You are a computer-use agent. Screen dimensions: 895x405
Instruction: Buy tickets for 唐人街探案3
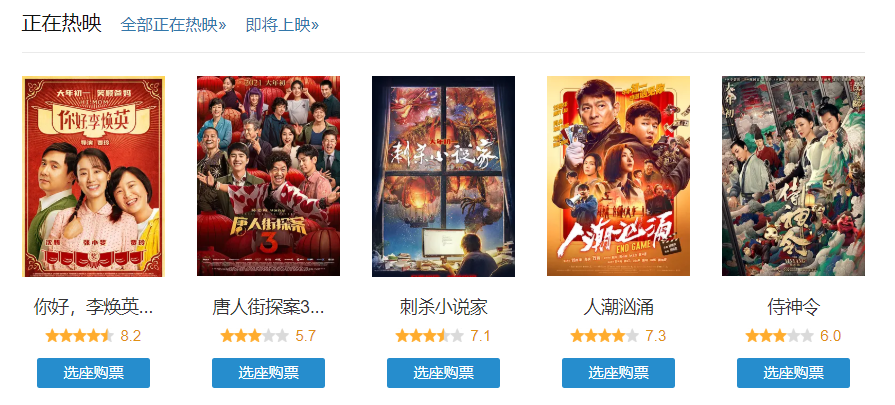point(268,373)
